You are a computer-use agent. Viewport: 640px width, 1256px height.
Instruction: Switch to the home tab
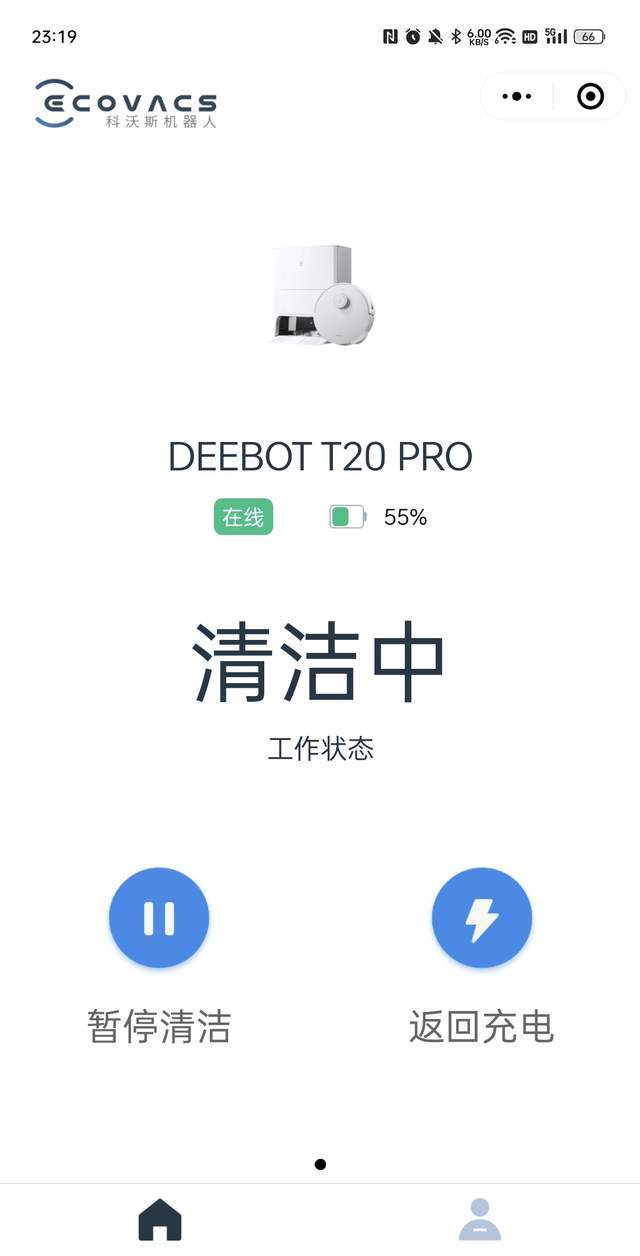click(160, 1219)
